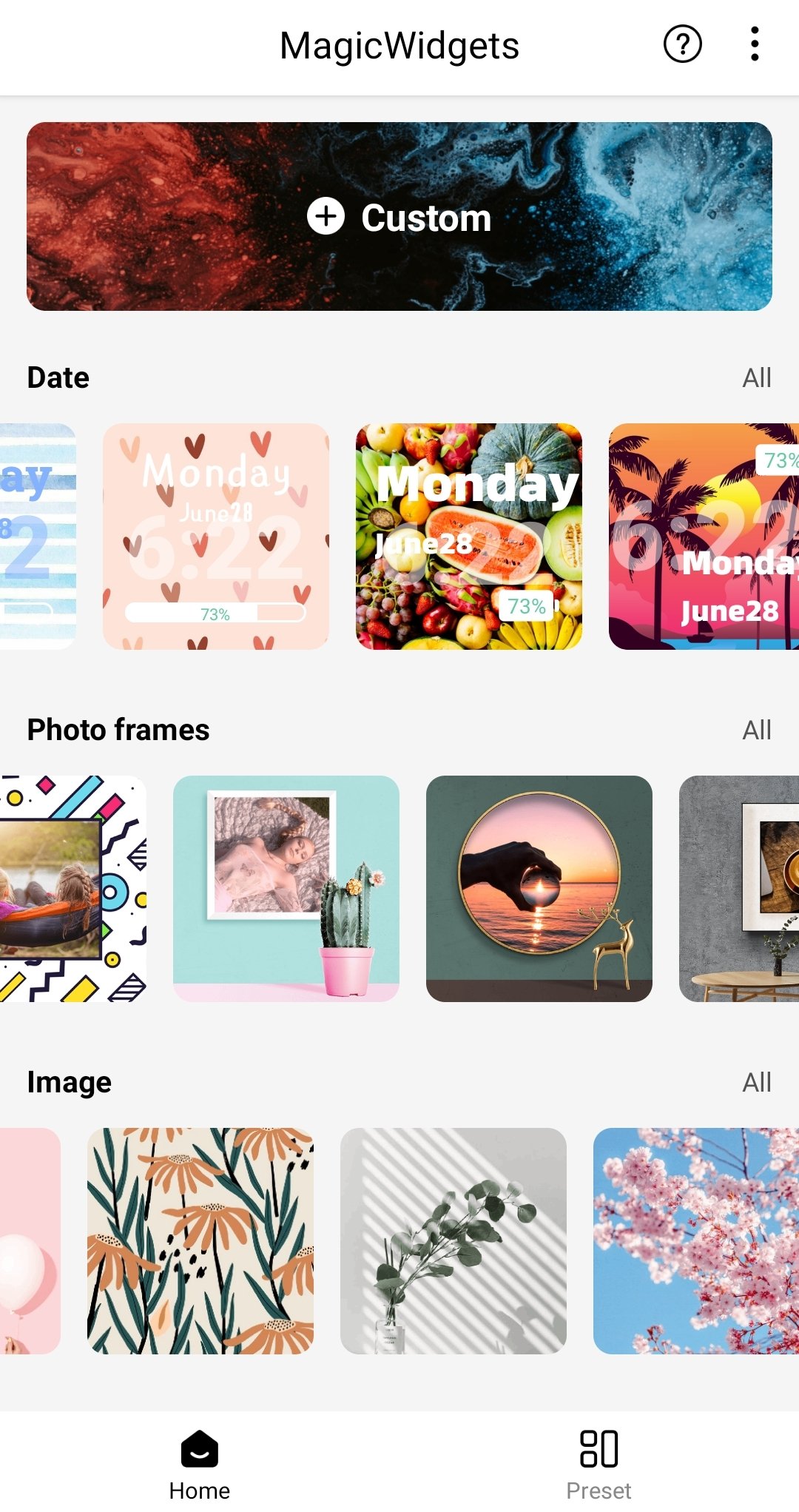This screenshot has height=1512, width=799.
Task: Pick the colorful geometric pattern photo frame
Action: click(x=73, y=889)
